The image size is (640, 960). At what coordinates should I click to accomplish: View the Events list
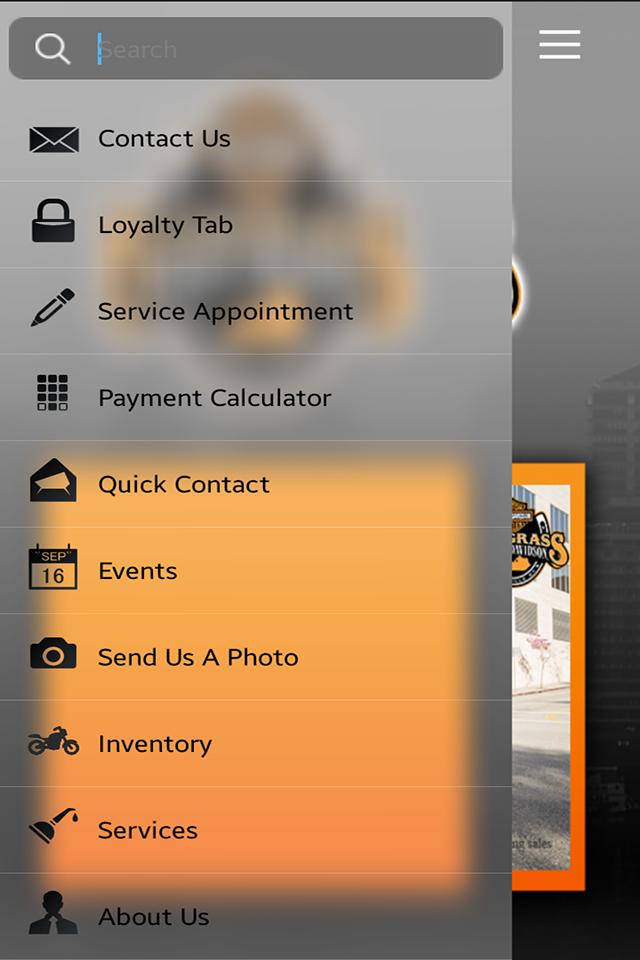point(137,571)
